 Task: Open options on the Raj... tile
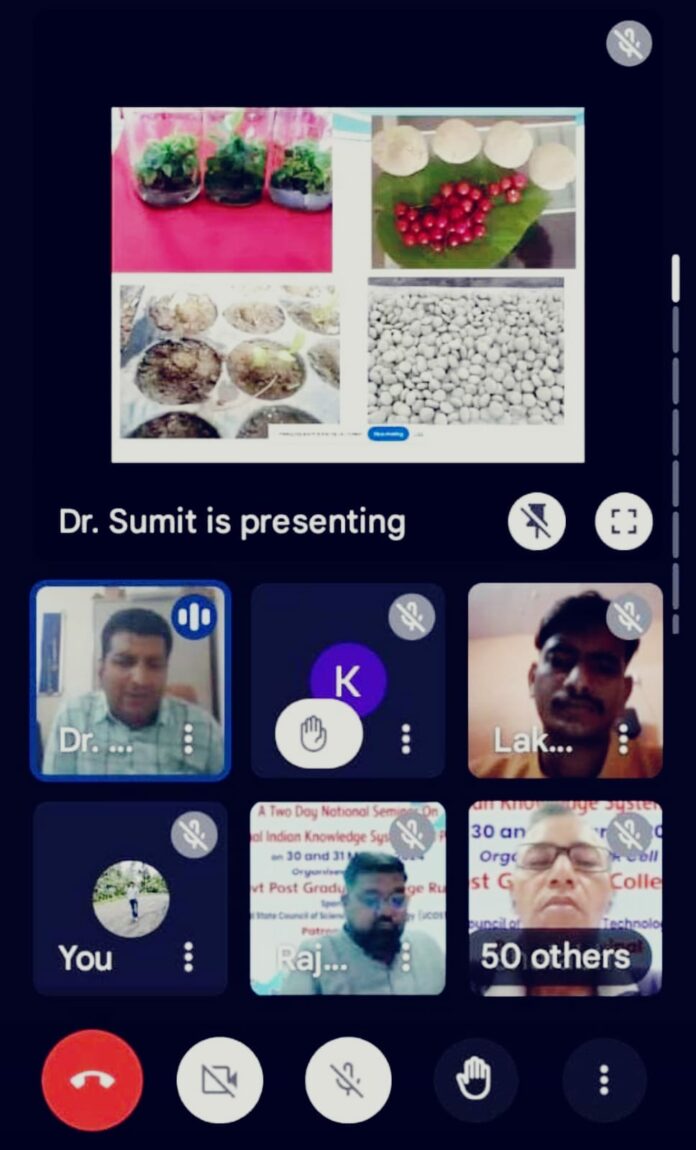pos(406,957)
